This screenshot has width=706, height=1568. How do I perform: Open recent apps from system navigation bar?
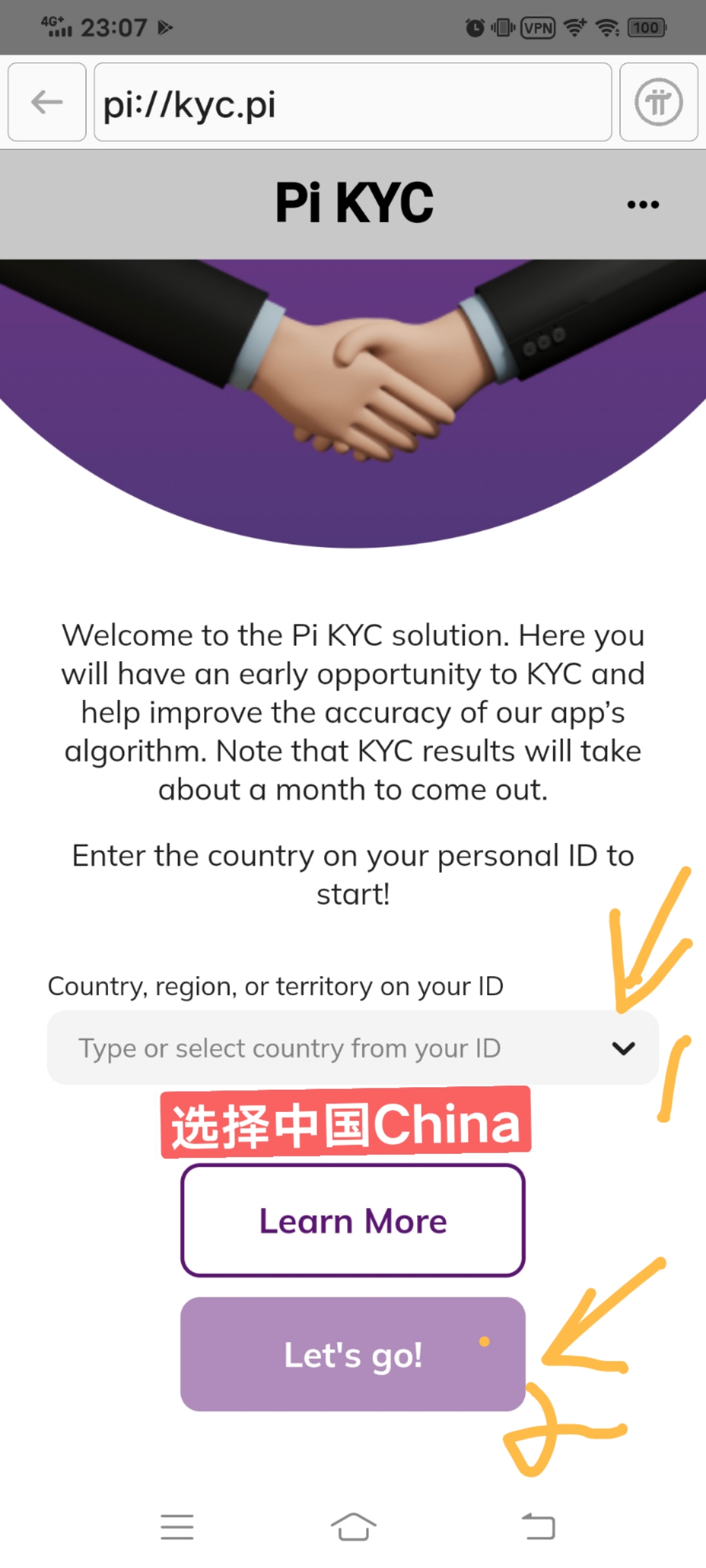click(177, 1527)
